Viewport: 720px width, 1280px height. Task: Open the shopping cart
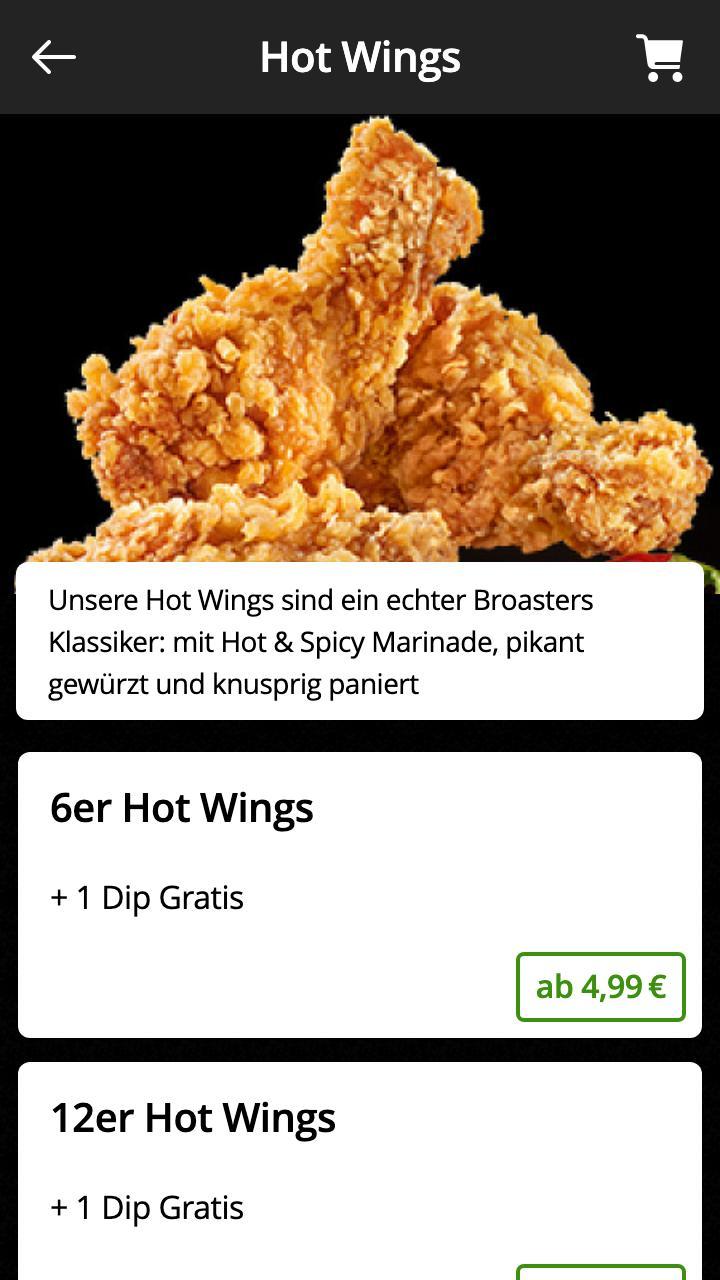click(x=660, y=58)
